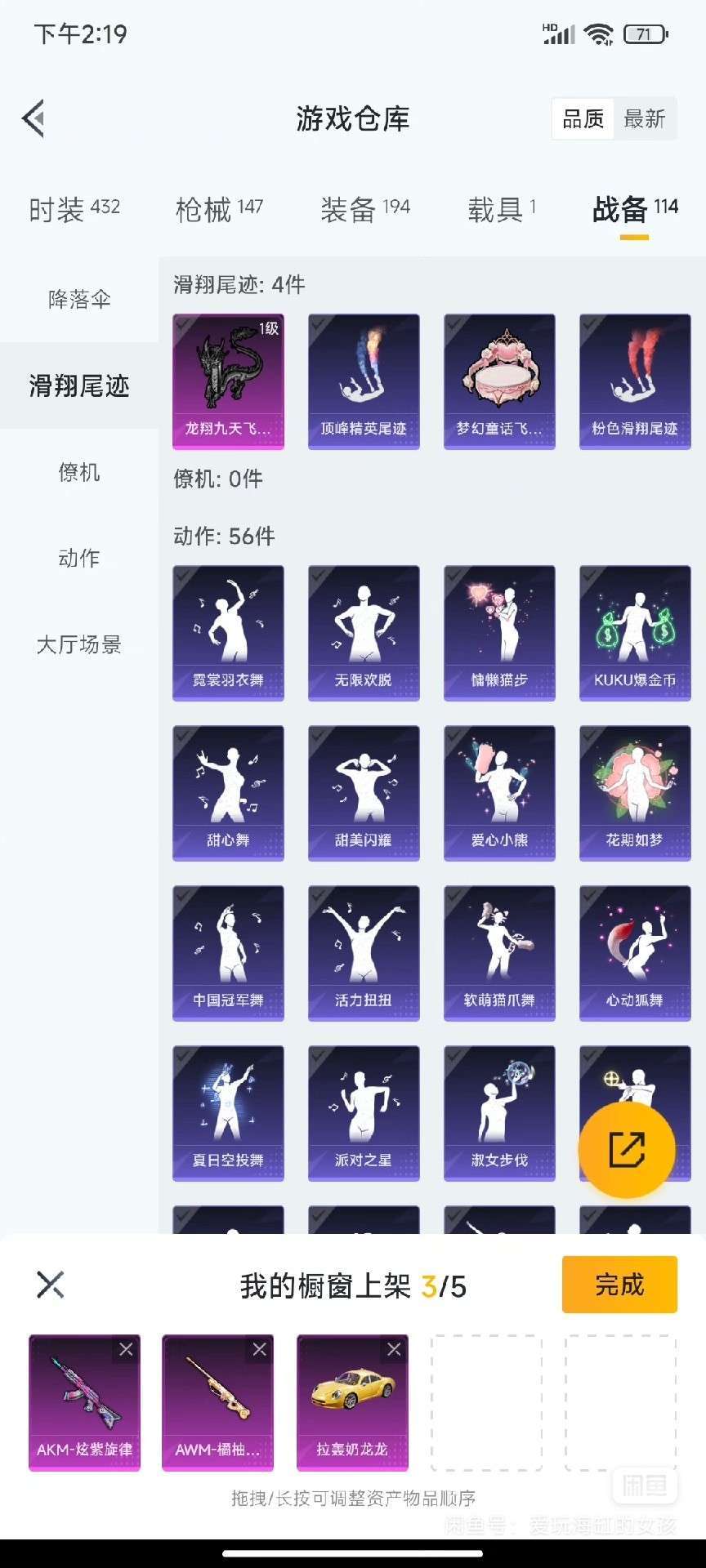Select the 龙翔九天 glide trail item
The image size is (706, 1568).
[228, 381]
